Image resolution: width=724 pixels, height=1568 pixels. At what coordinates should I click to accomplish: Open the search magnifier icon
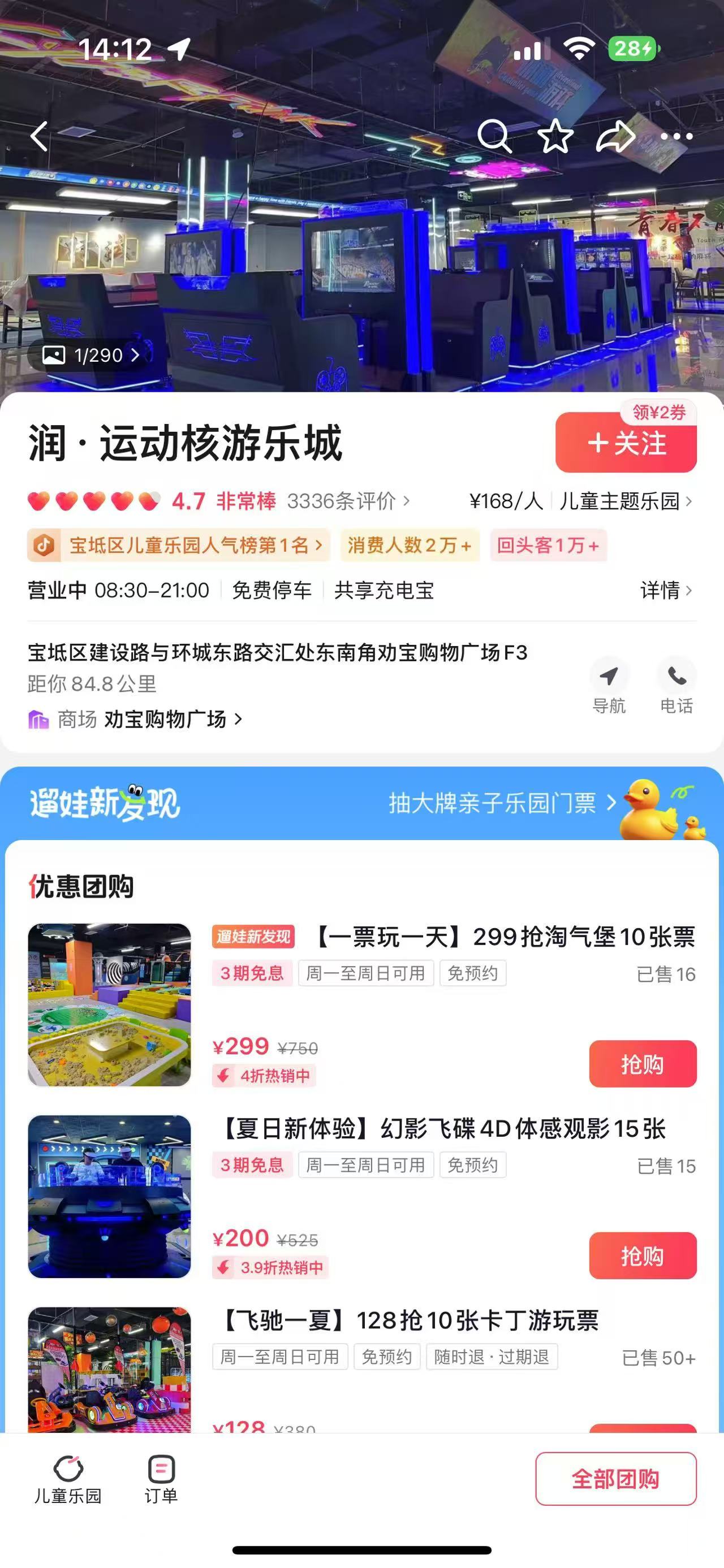(x=494, y=136)
